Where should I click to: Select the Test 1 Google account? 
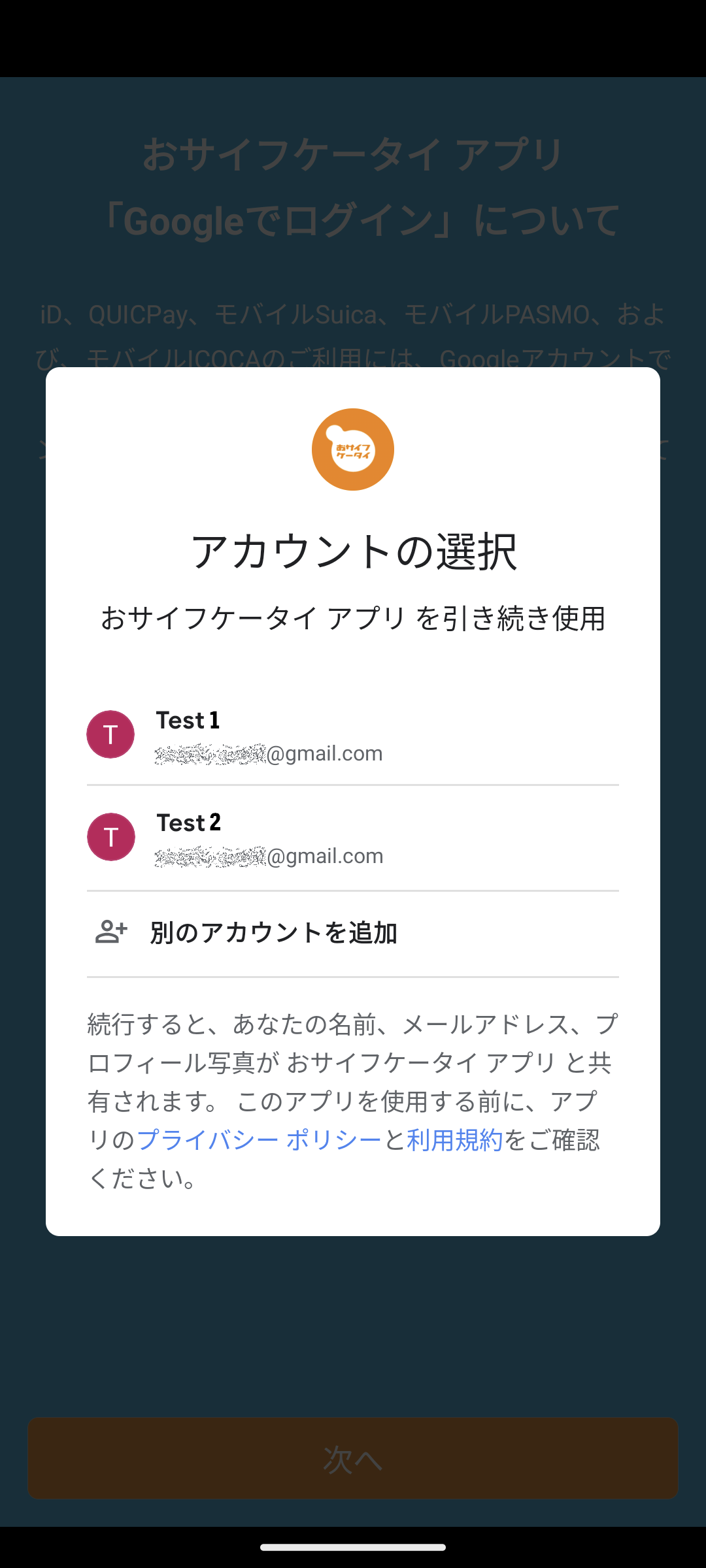(352, 735)
